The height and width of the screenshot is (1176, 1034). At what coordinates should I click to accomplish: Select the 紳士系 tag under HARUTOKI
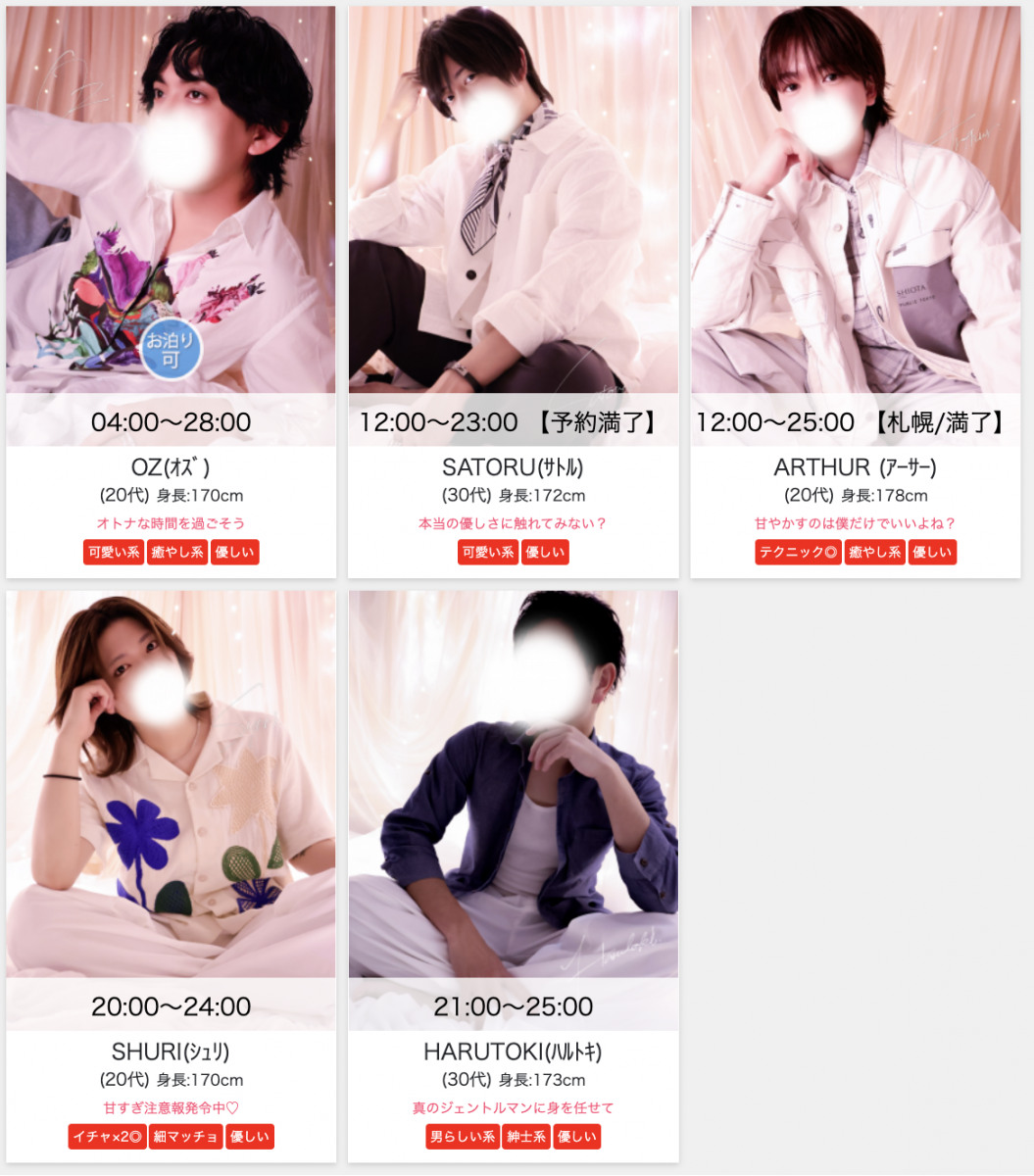(525, 1137)
